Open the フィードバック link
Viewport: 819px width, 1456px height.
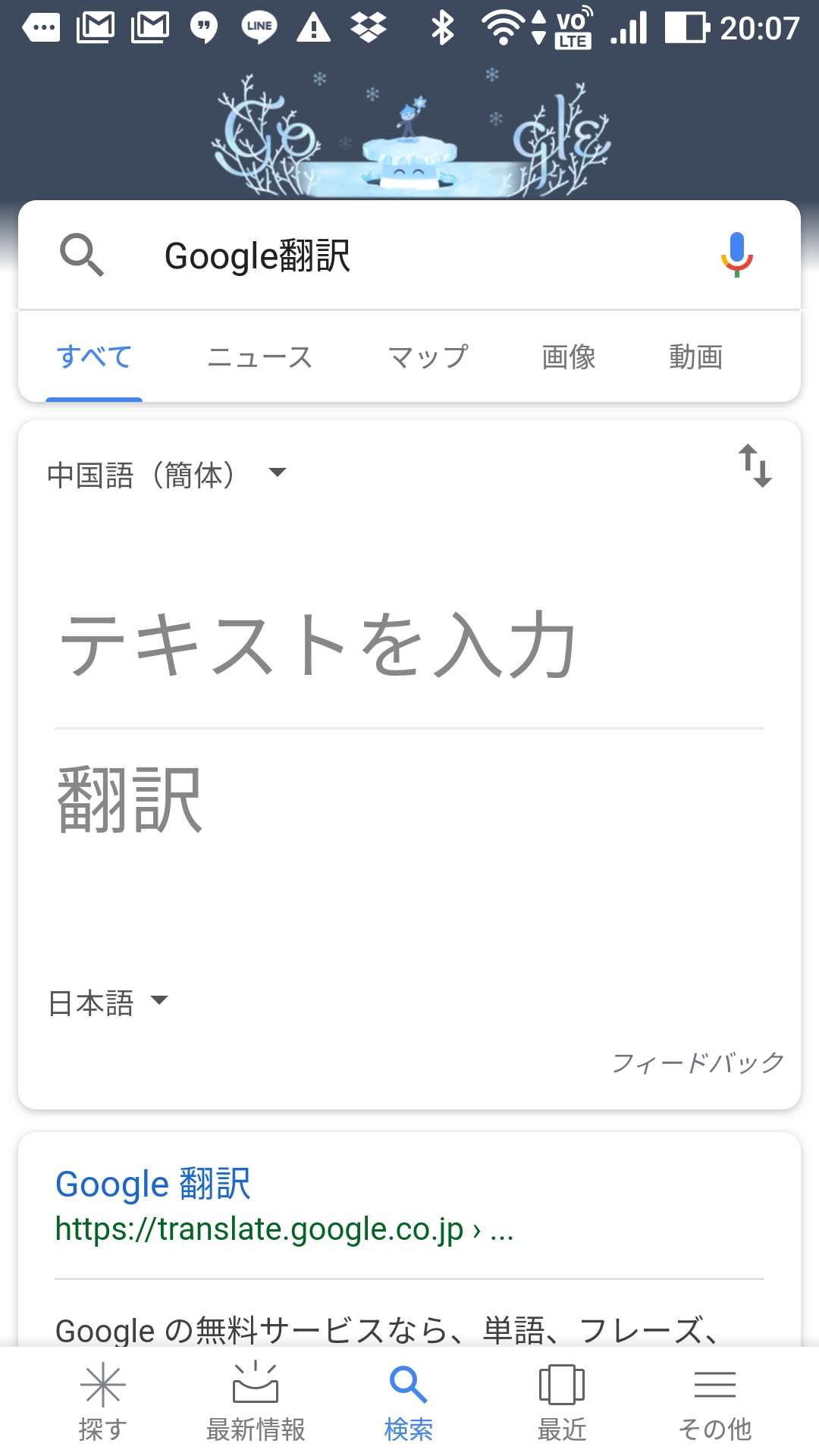tap(698, 1062)
